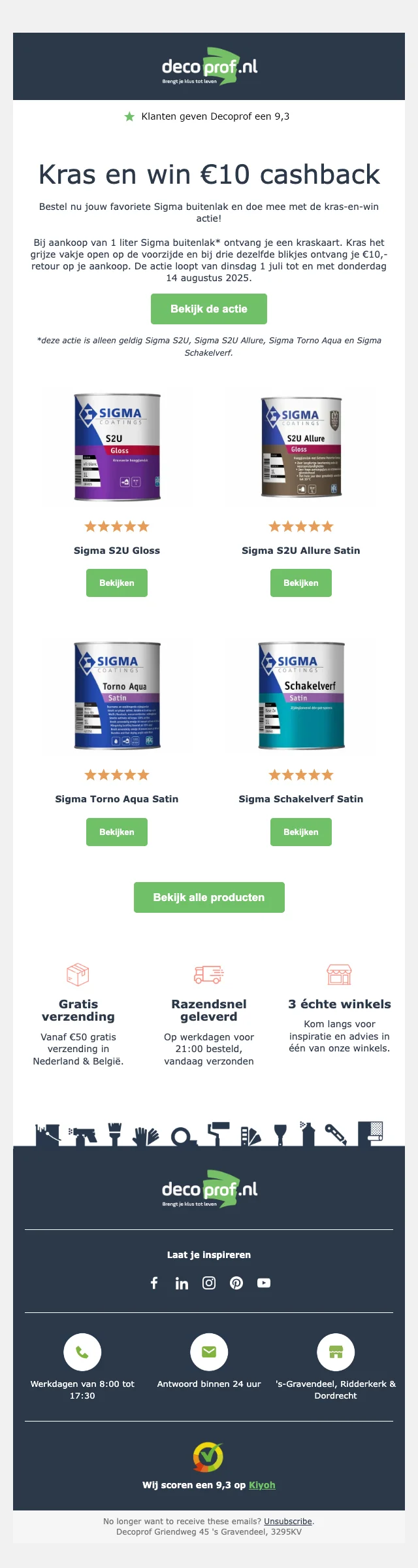Call via the phone icon
The height and width of the screenshot is (1568, 418).
coord(82,1352)
